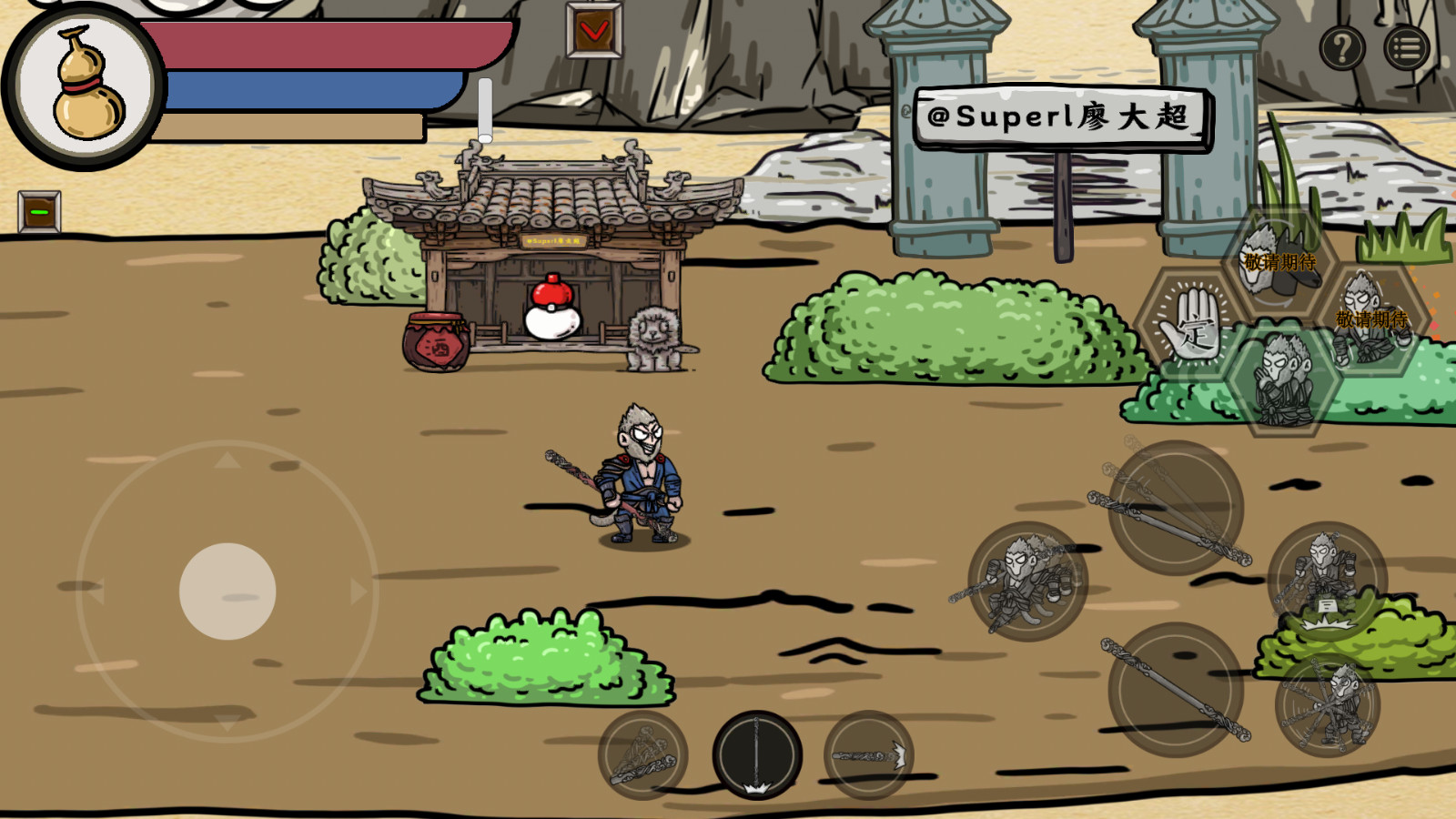Tap the green minus collapse button
The width and height of the screenshot is (1456, 819).
39,212
